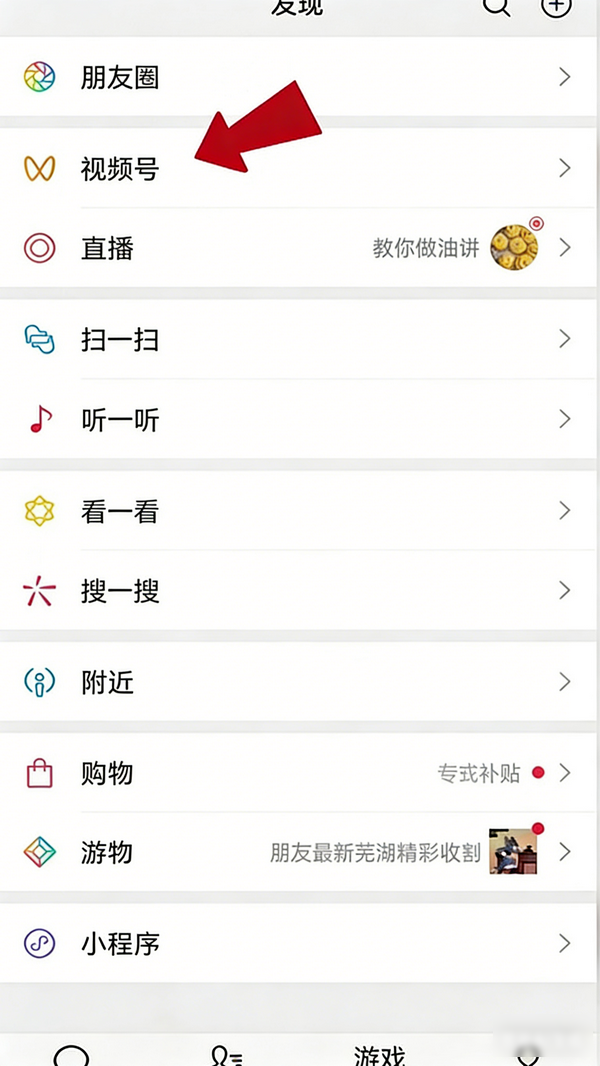
Task: Open the 小程序 mini programs row
Action: (x=120, y=943)
